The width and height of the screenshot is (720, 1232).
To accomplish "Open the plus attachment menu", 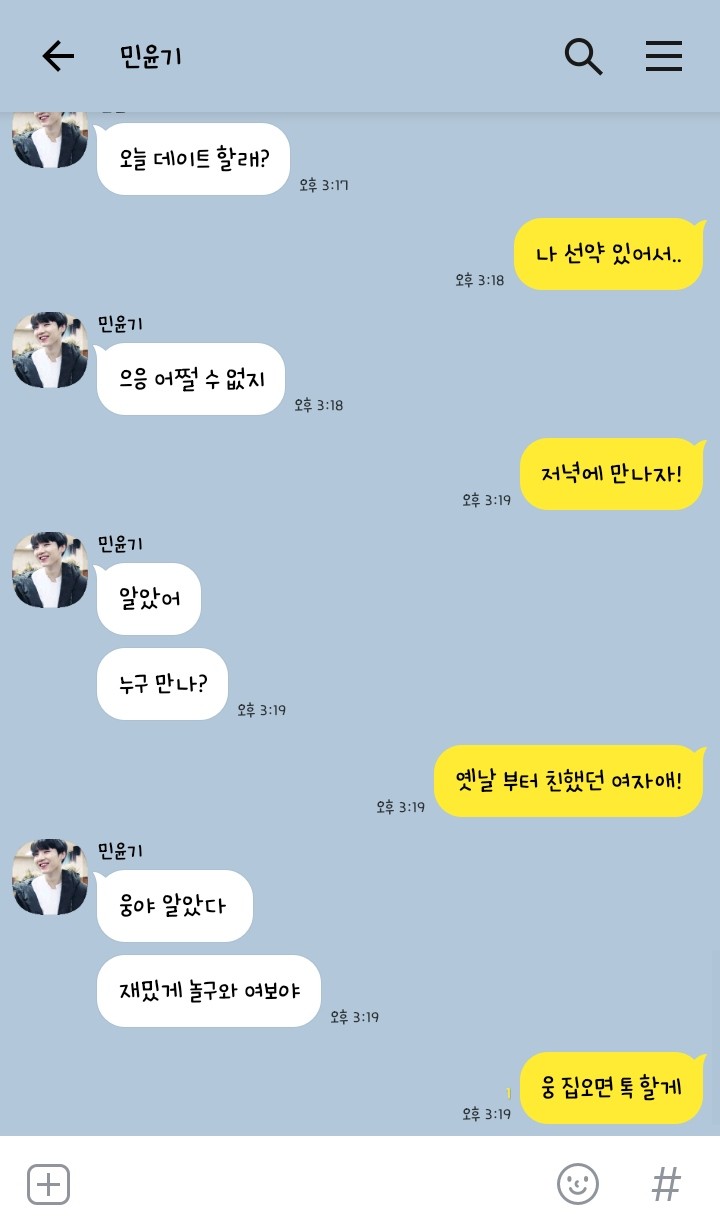I will pos(48,1185).
